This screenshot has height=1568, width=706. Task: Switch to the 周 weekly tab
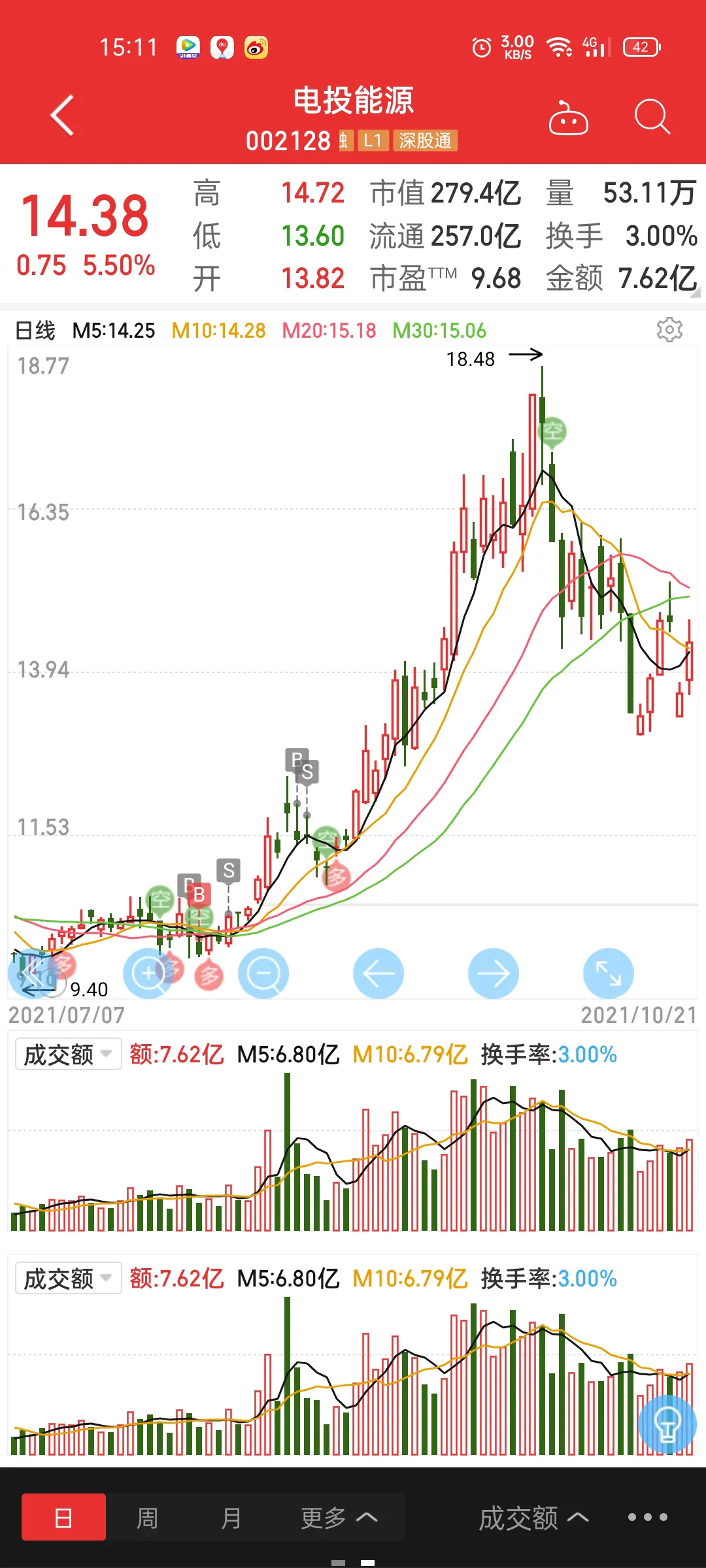click(147, 1517)
